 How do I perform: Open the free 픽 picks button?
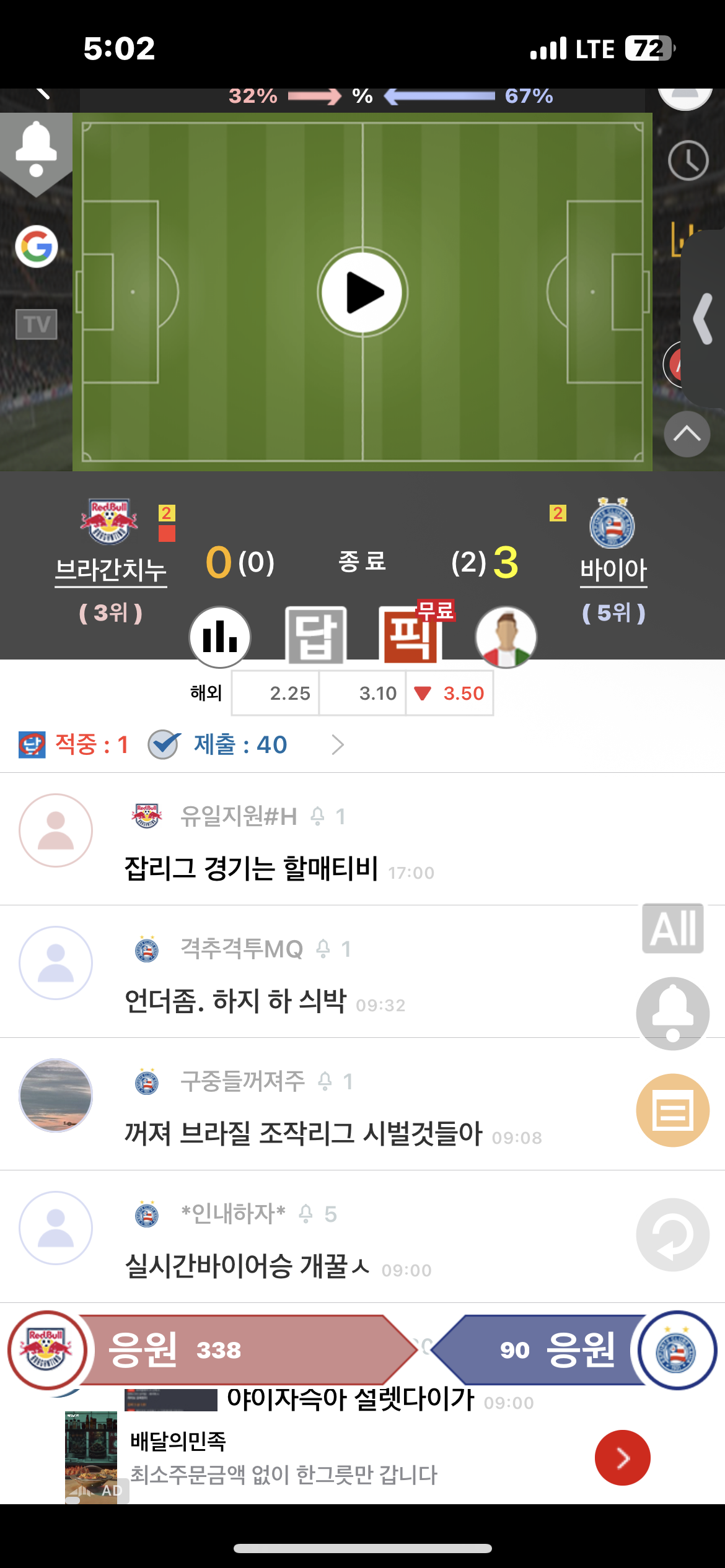click(411, 635)
